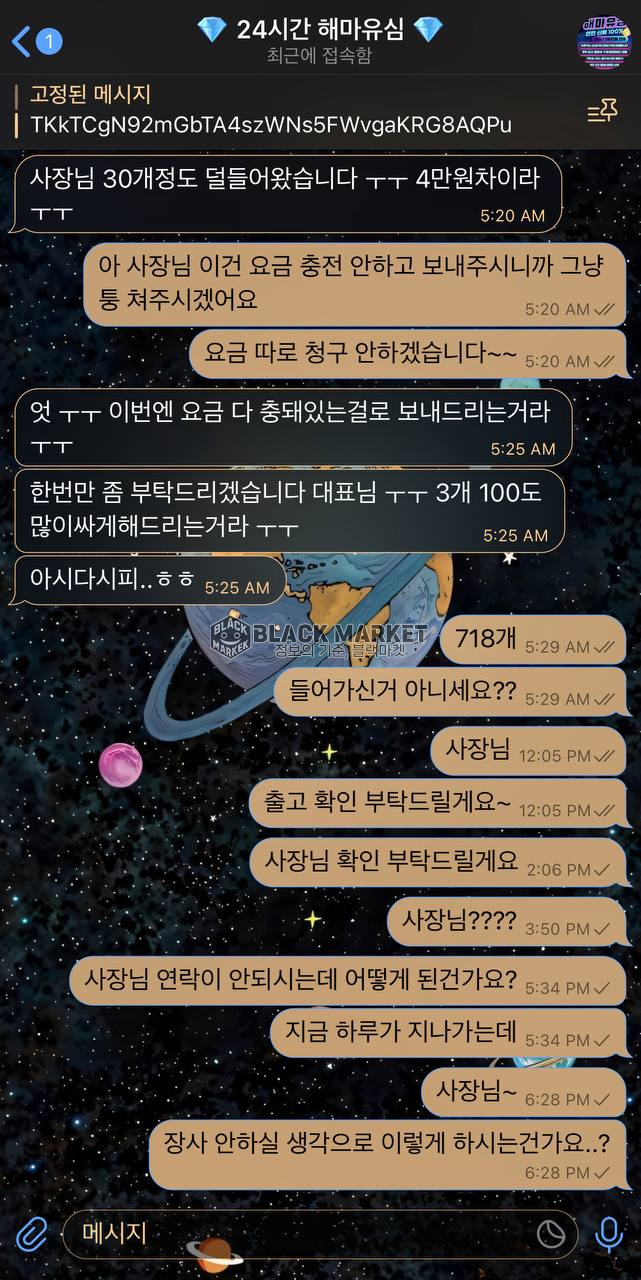The height and width of the screenshot is (1280, 641).
Task: Focus the 메시지 input field
Action: pos(300,1234)
